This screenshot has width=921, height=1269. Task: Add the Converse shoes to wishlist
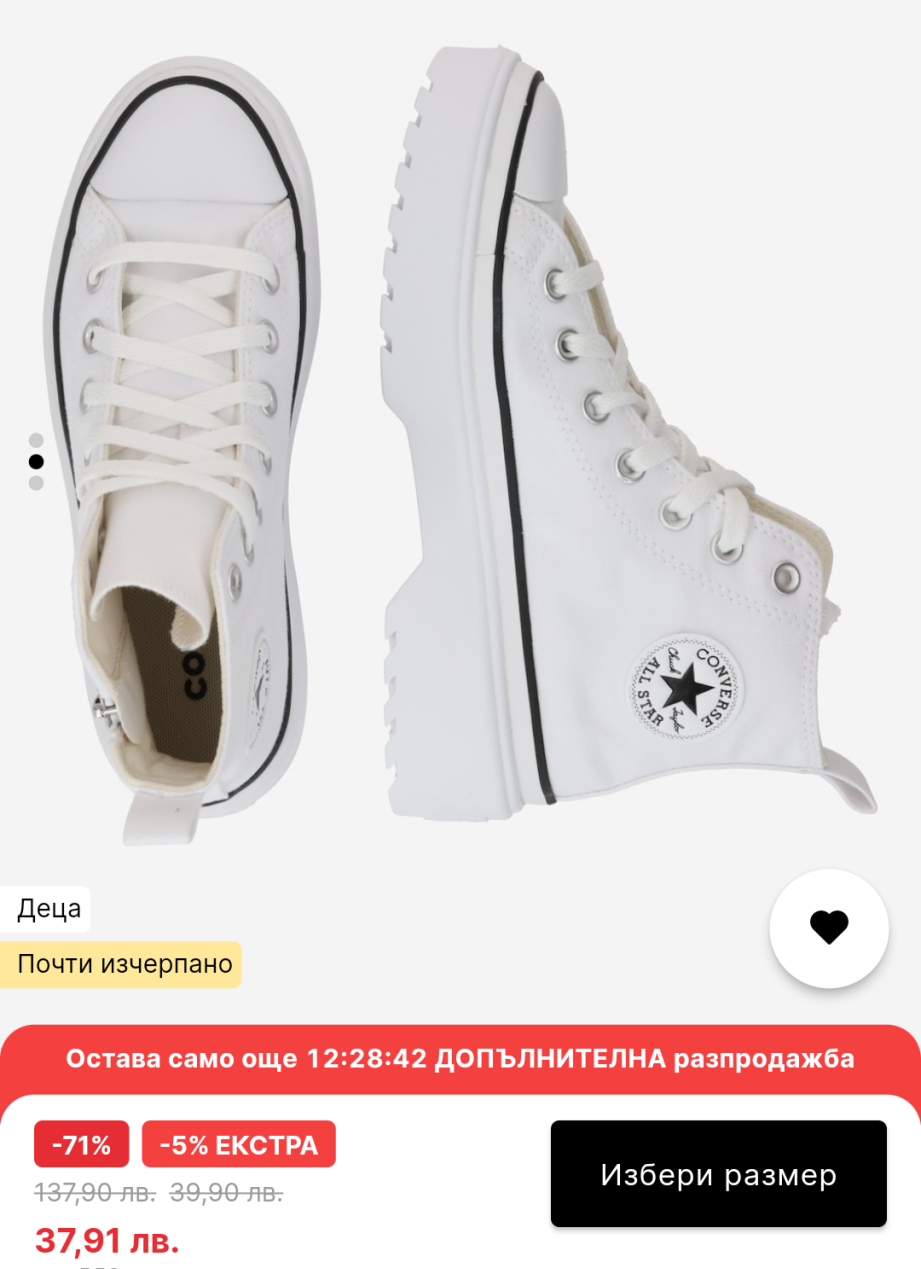coord(828,928)
